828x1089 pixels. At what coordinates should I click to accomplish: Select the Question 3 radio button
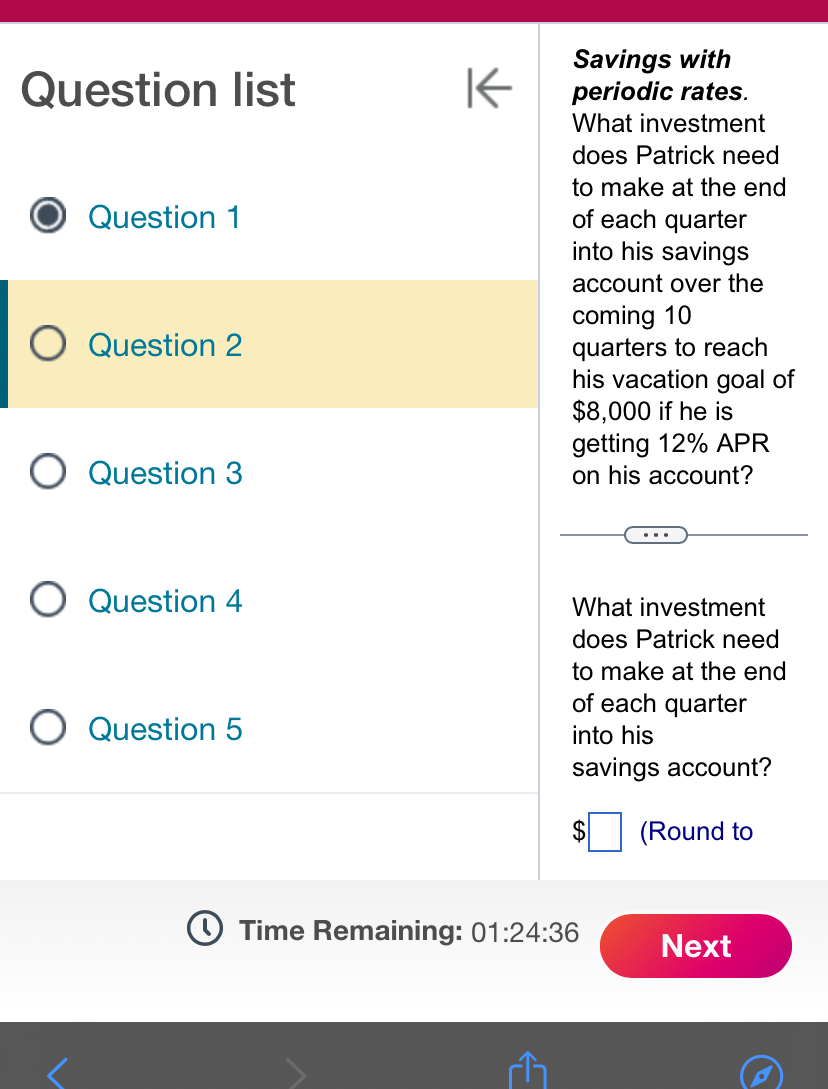[47, 471]
